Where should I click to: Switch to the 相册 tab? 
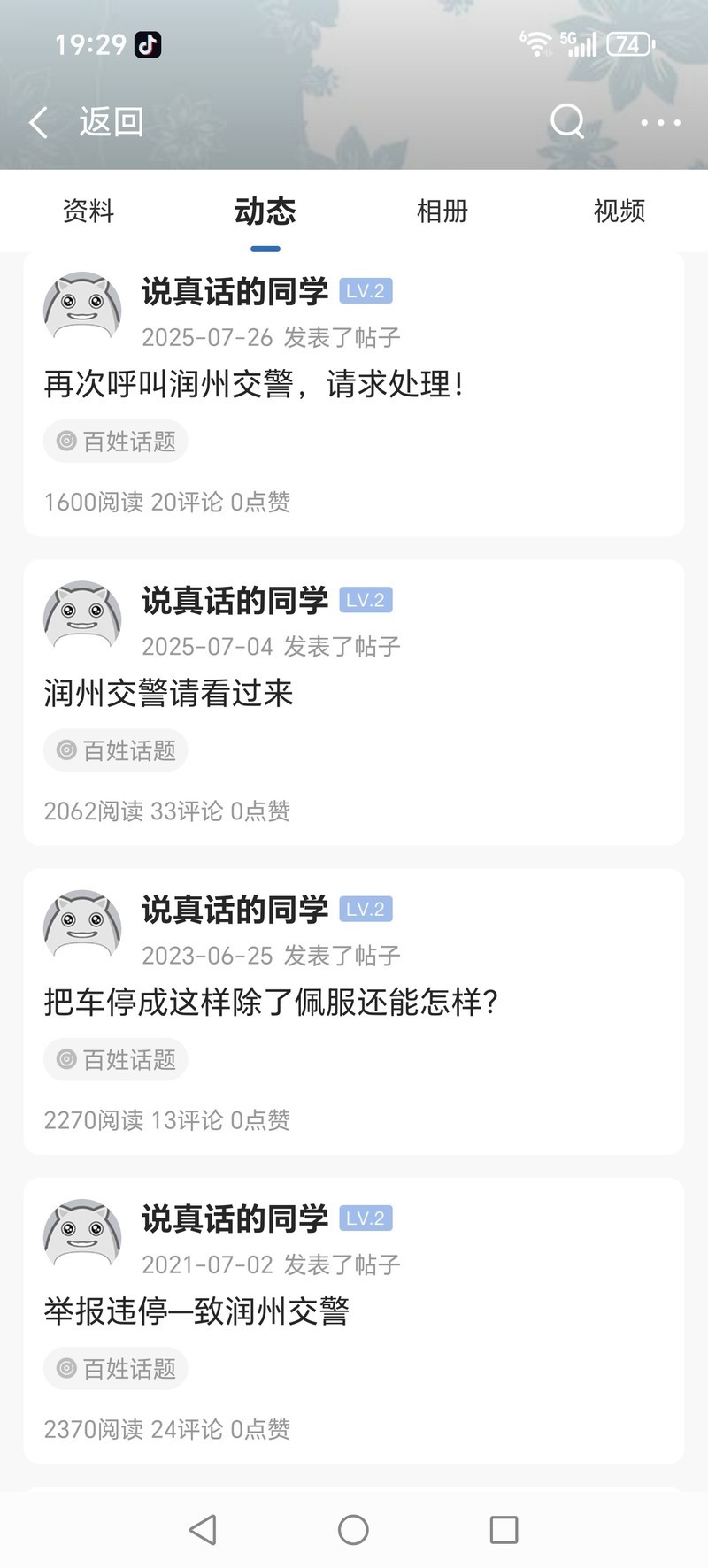click(x=442, y=211)
